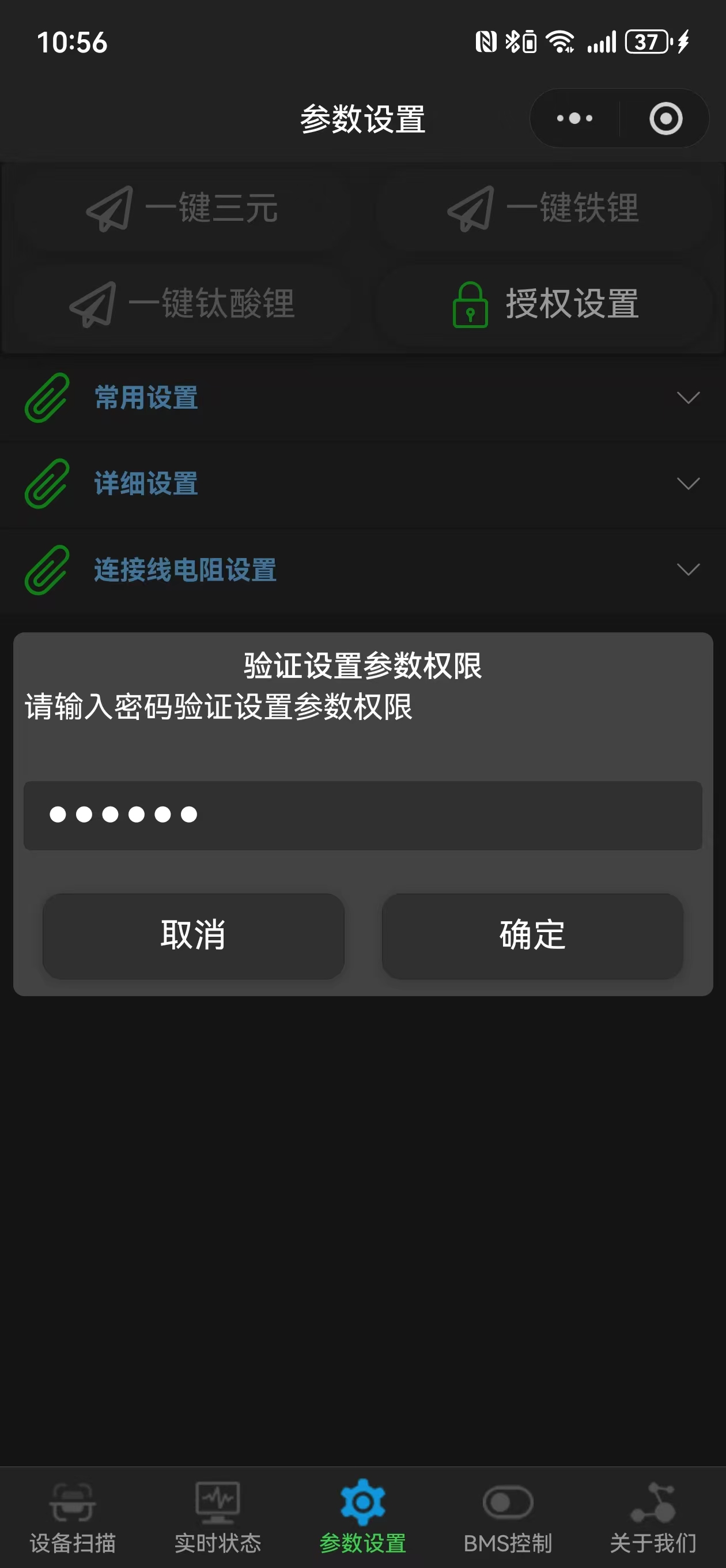Focus the password input field

coord(362,815)
